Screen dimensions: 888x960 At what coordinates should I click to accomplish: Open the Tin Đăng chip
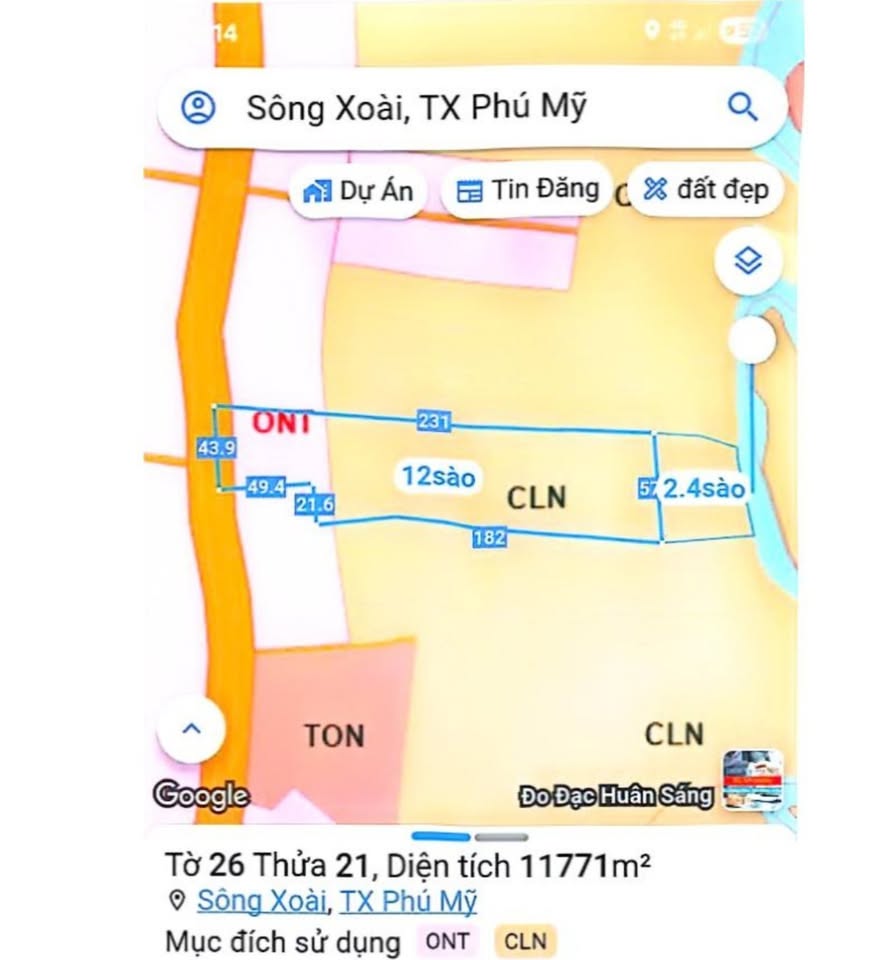point(527,189)
